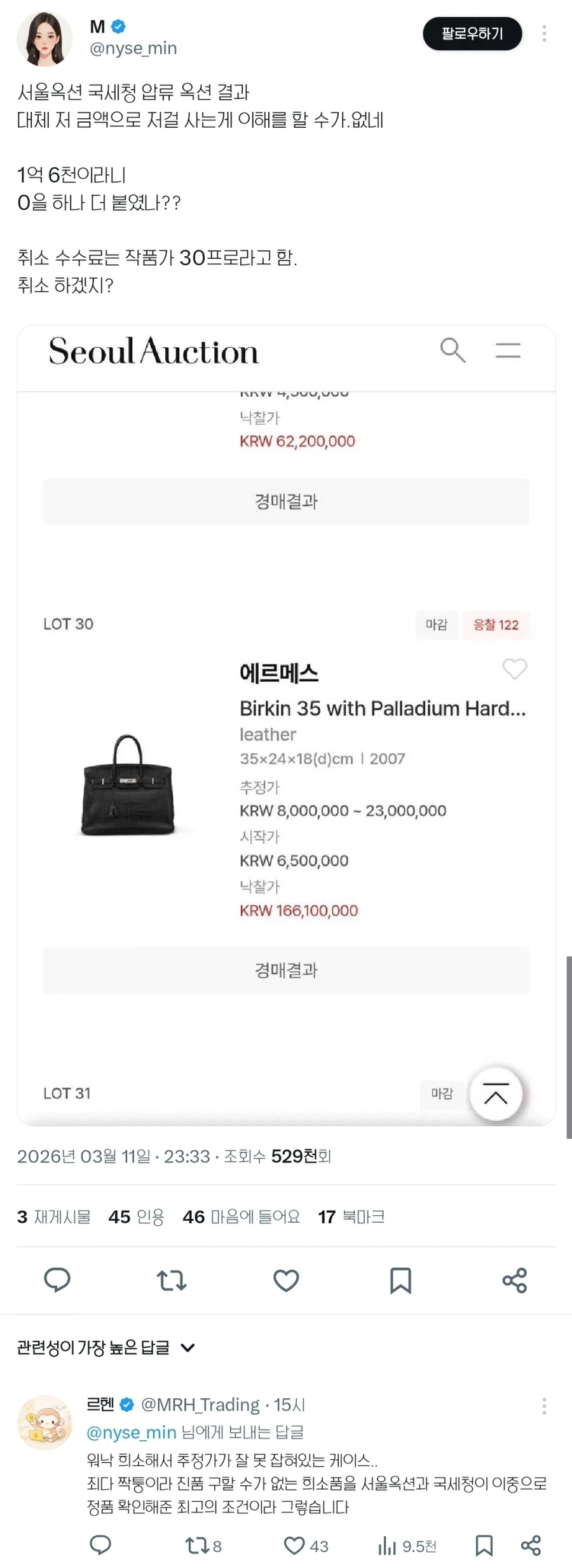This screenshot has height=1568, width=572.
Task: Open more options on M's tweet
Action: click(x=544, y=34)
